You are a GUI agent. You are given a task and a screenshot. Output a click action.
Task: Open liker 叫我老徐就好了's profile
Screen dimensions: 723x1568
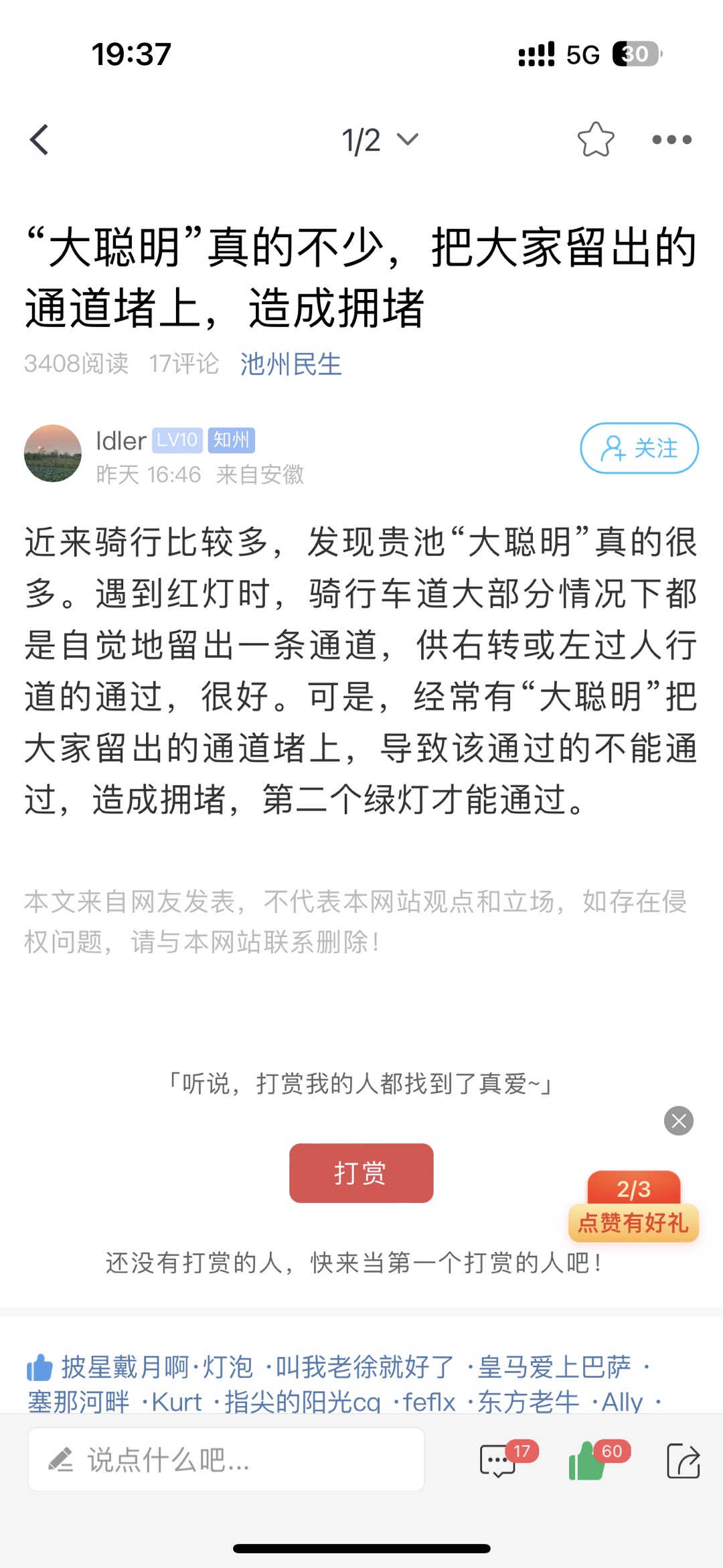pos(365,1367)
